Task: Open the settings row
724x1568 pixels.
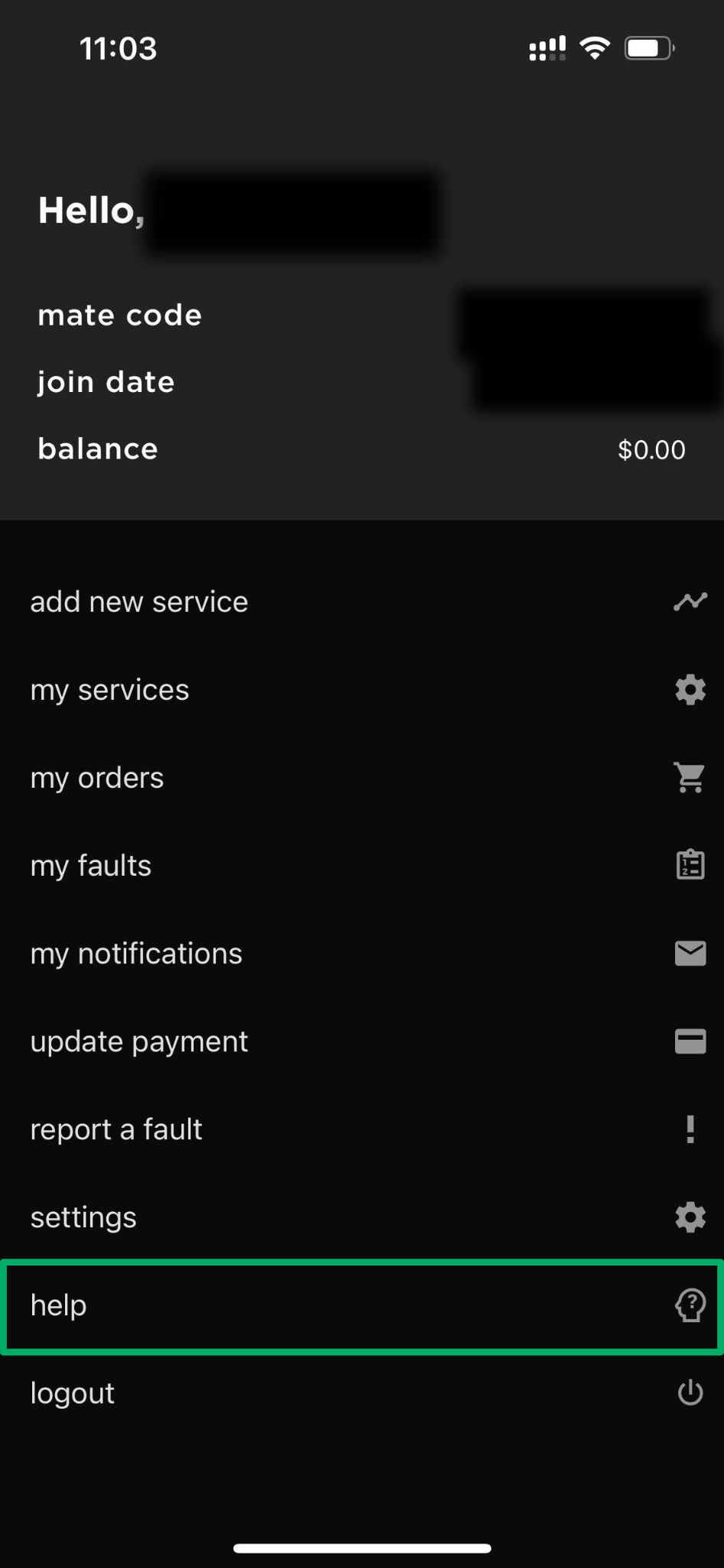Action: pyautogui.click(x=362, y=1217)
